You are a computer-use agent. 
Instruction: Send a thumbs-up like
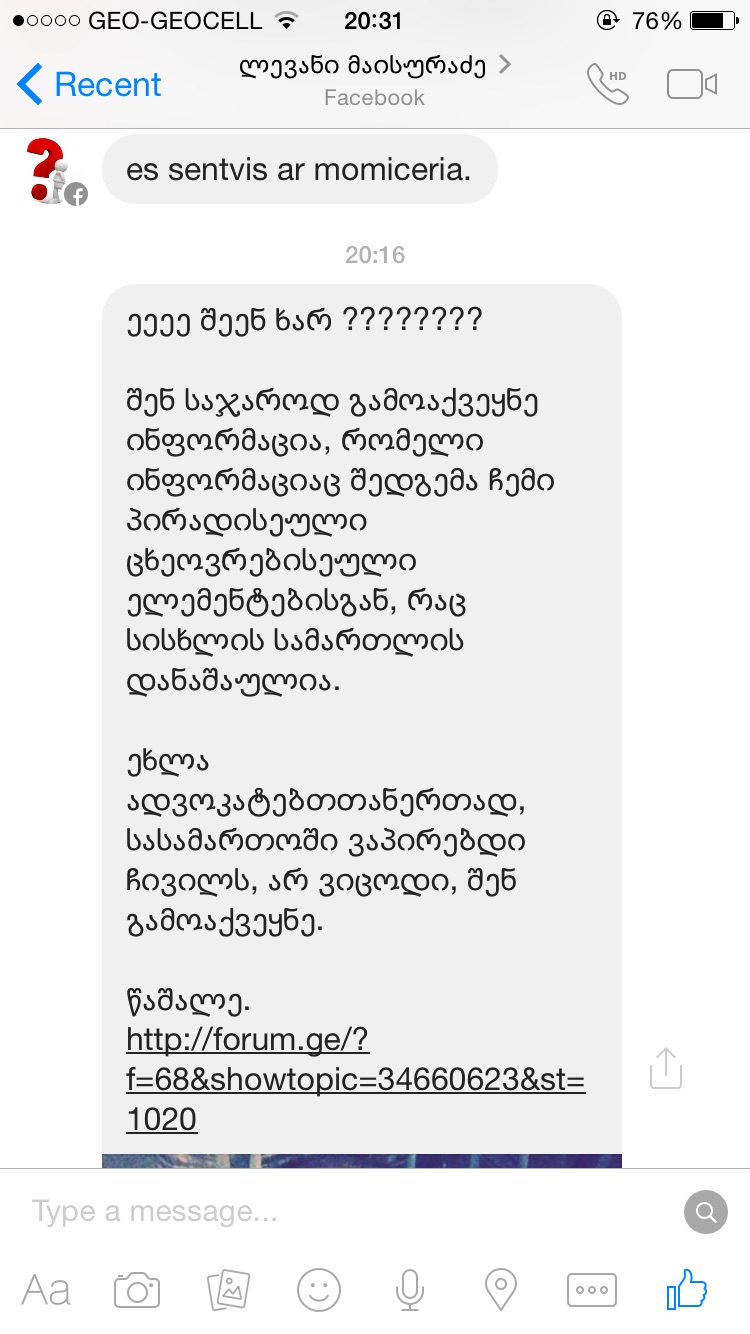(x=687, y=1290)
